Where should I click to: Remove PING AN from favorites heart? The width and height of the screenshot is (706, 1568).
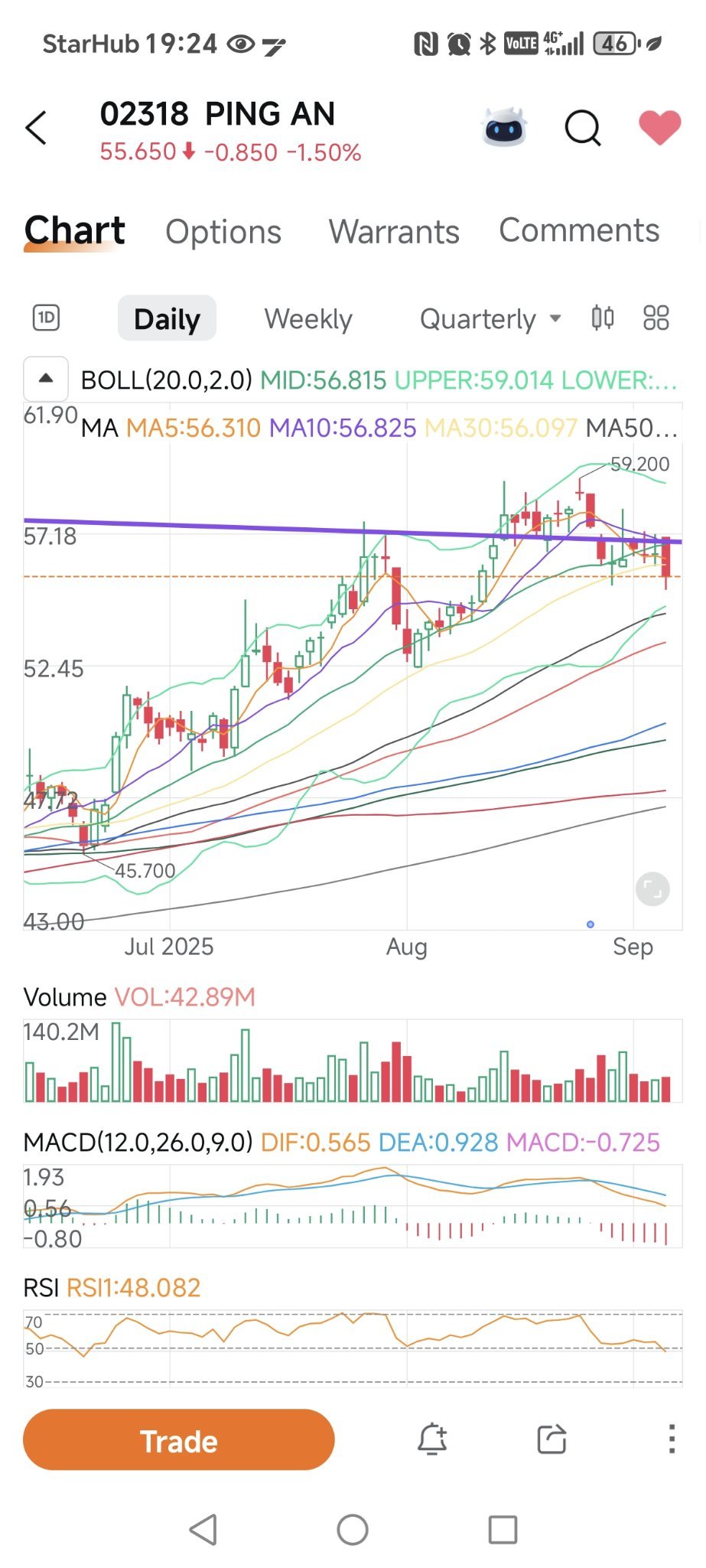tap(659, 127)
